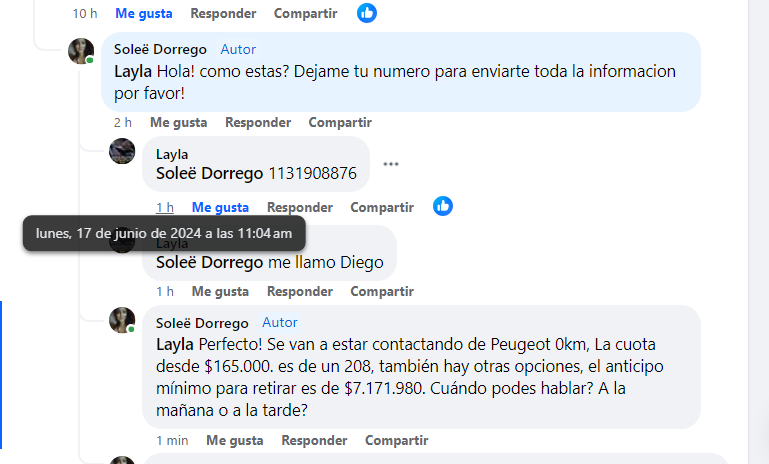Share Soleë's Peugeot 0km comment
The image size is (769, 464).
[396, 440]
